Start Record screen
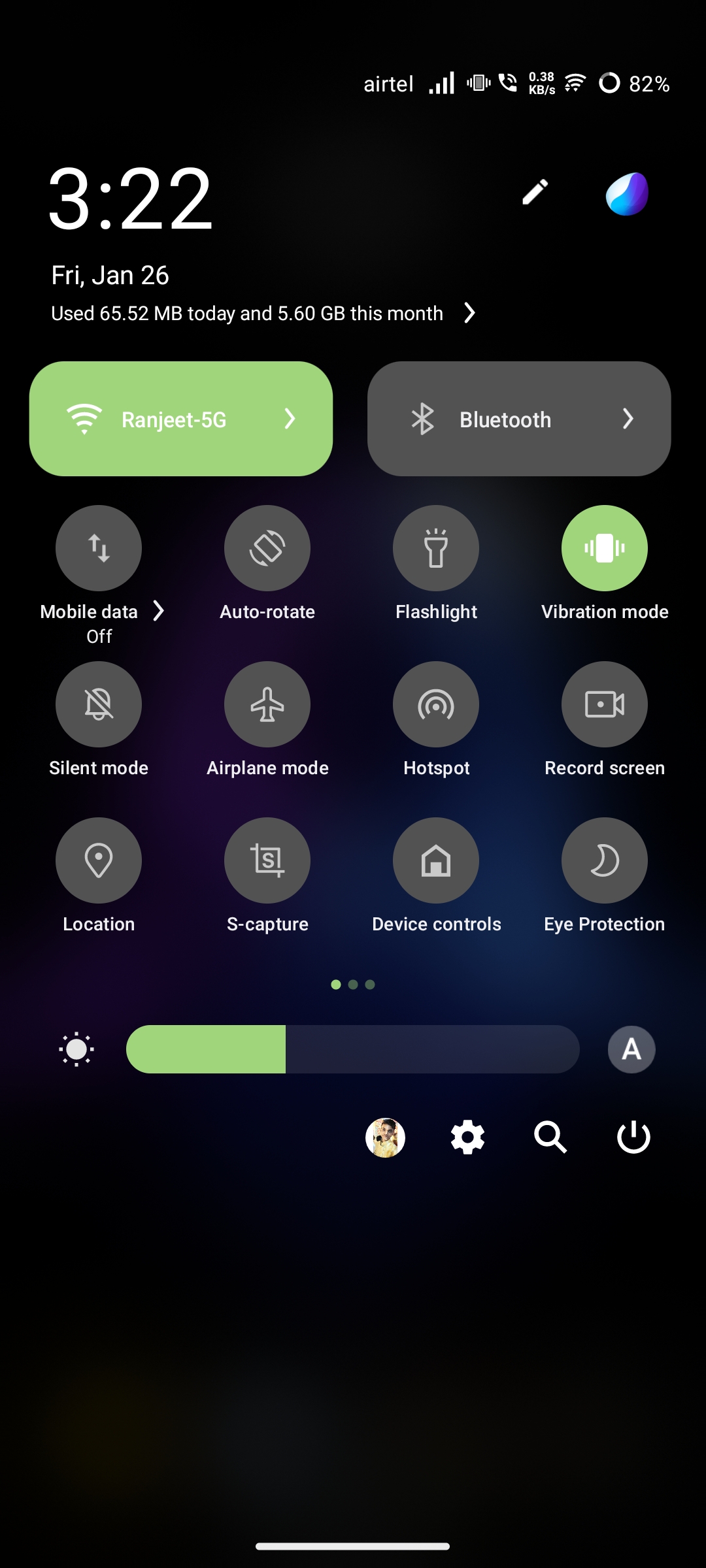706x1568 pixels. 605,704
